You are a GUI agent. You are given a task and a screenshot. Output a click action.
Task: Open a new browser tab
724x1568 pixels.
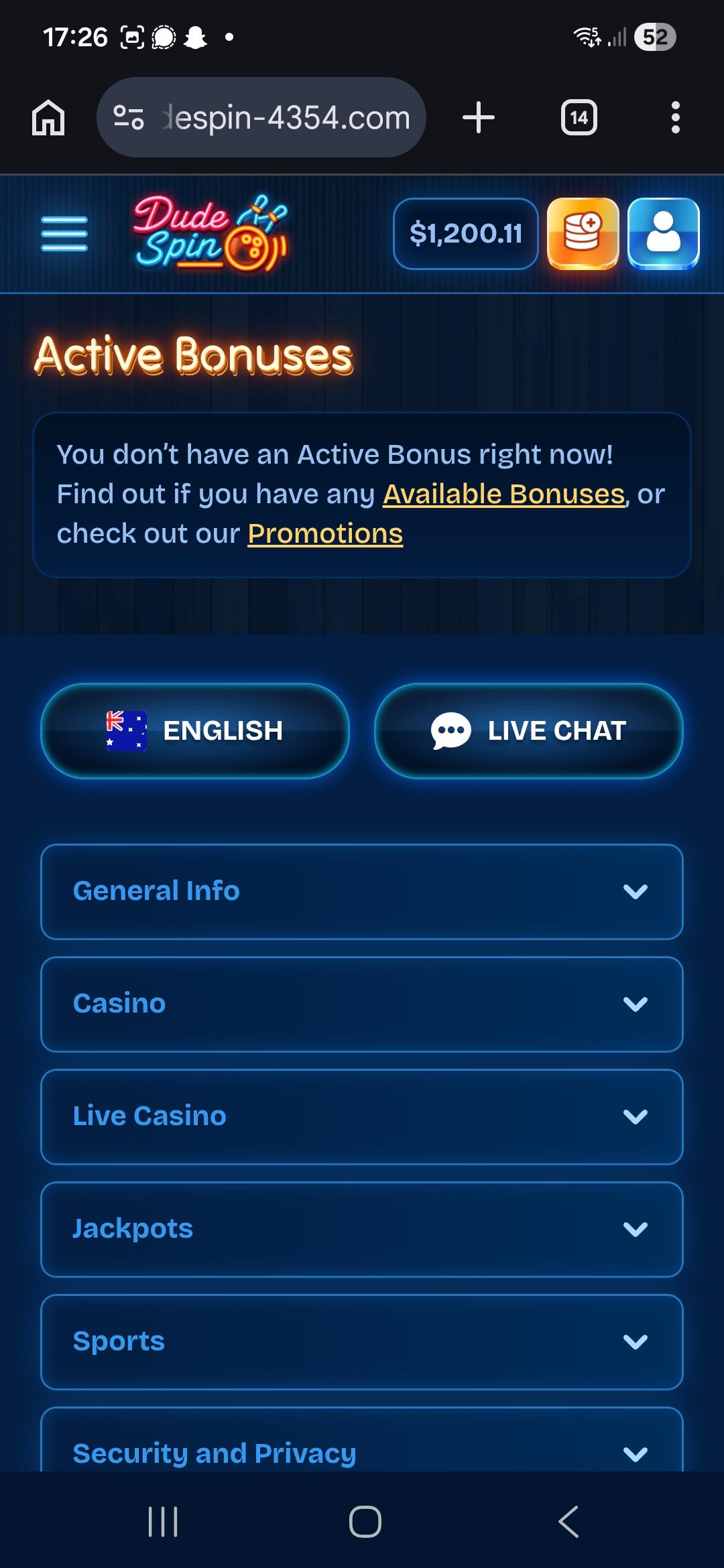click(x=479, y=118)
